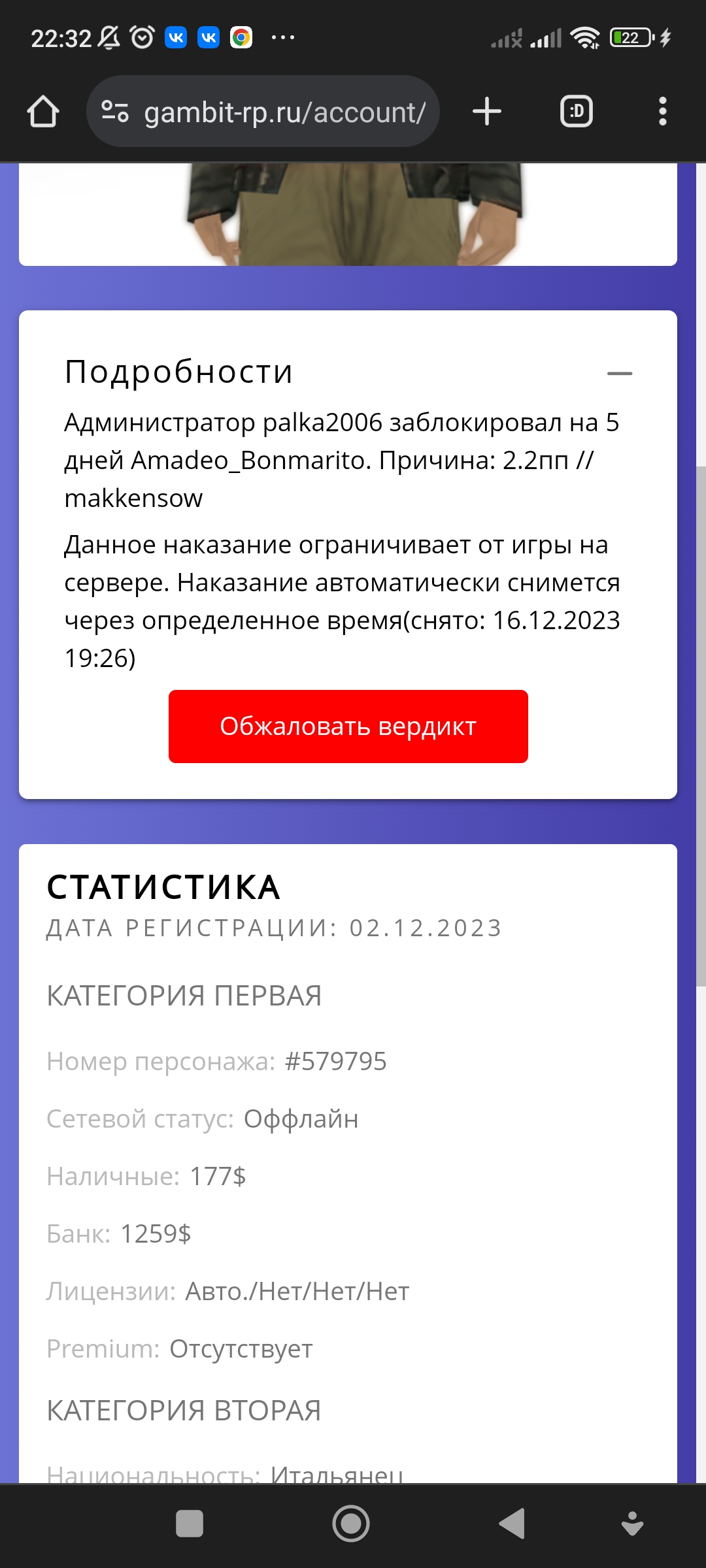Open a new browser tab
This screenshot has height=1568, width=706.
487,111
